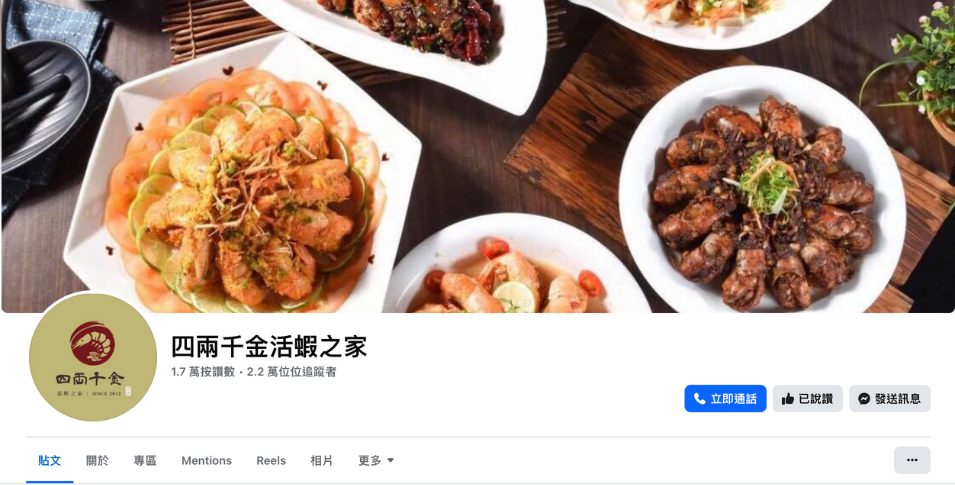This screenshot has height=485, width=955.
Task: Go to the Mentions tab
Action: [206, 460]
